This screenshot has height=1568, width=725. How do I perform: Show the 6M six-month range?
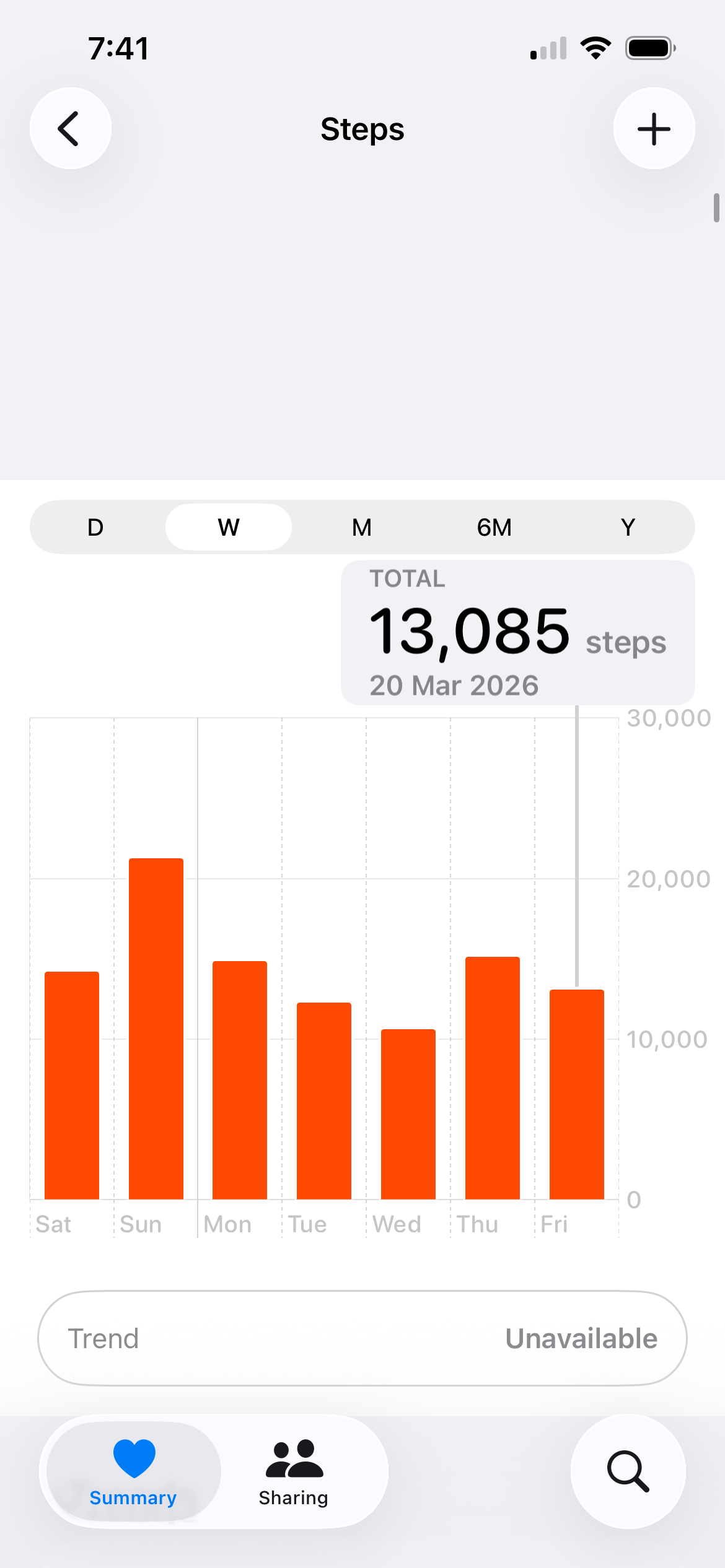(494, 528)
